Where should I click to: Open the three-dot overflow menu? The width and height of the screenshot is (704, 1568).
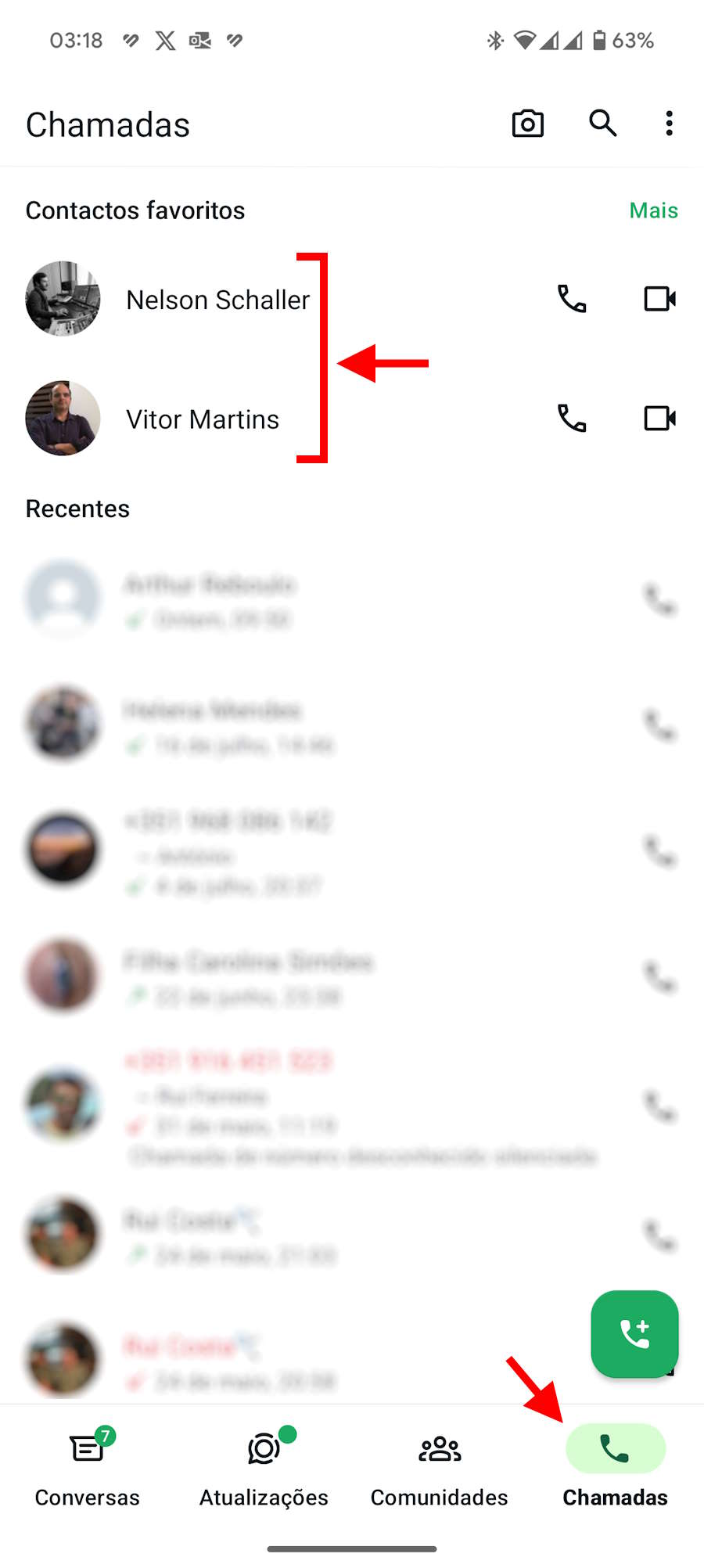pyautogui.click(x=669, y=124)
